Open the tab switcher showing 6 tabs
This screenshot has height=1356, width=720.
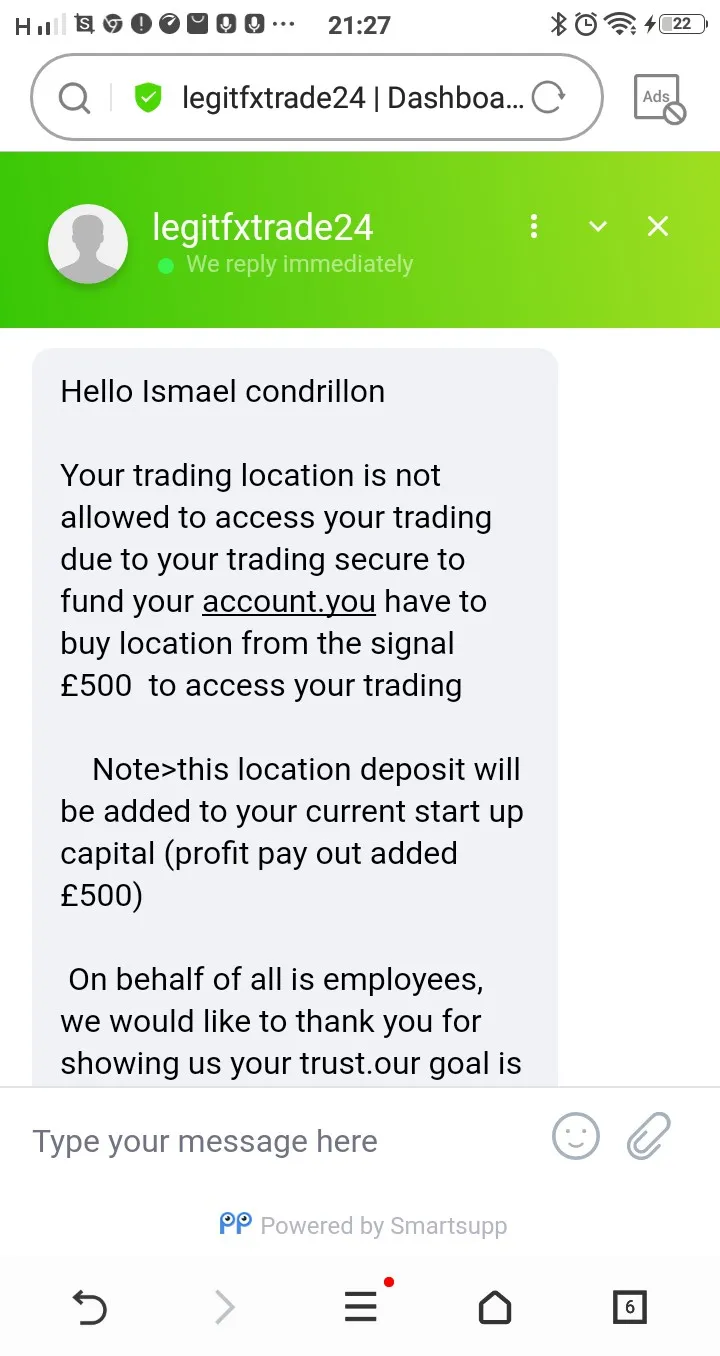[629, 1306]
